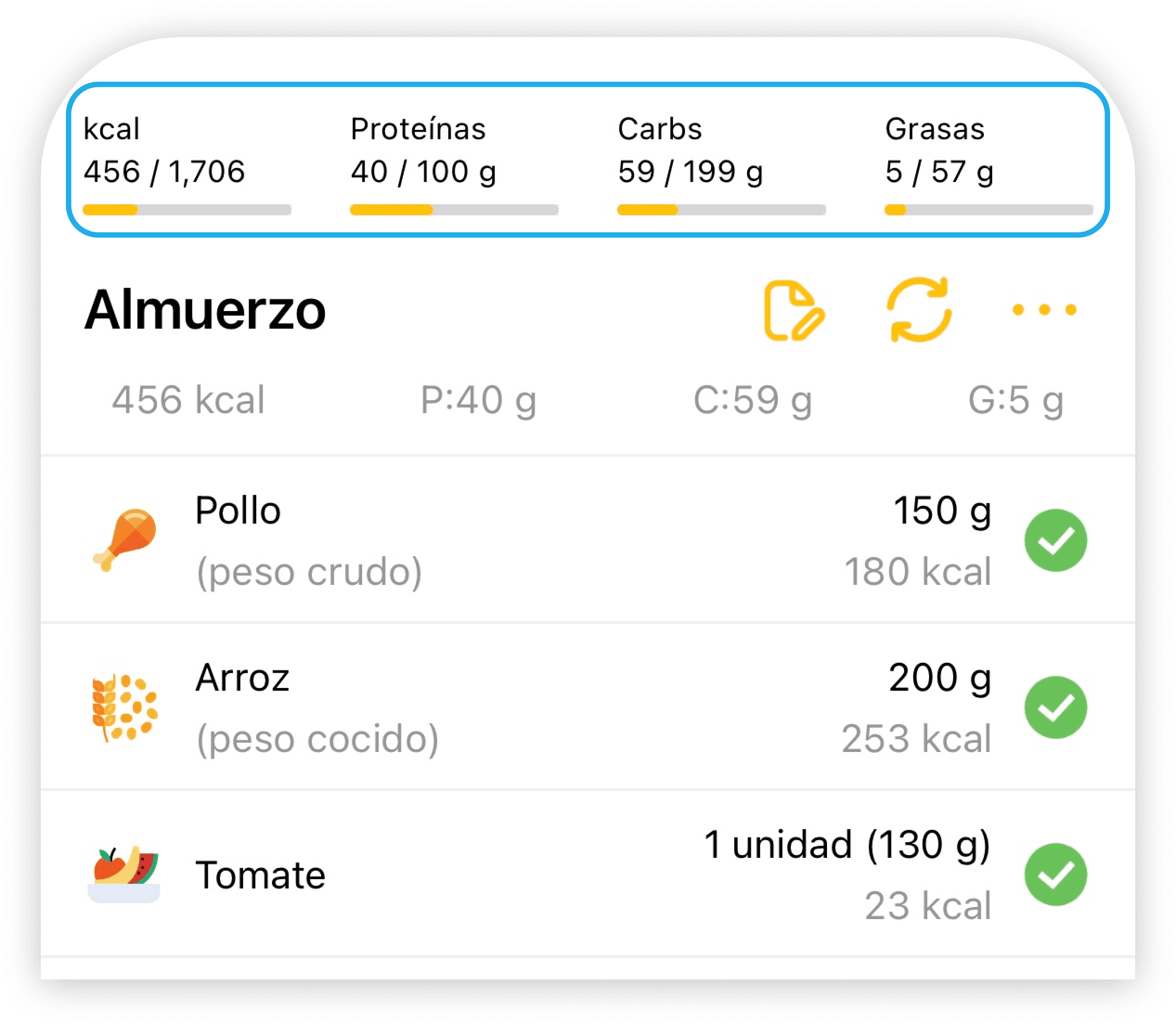Uncheck the green checkmark for Tomate
The height and width of the screenshot is (1024, 1176).
1055,874
